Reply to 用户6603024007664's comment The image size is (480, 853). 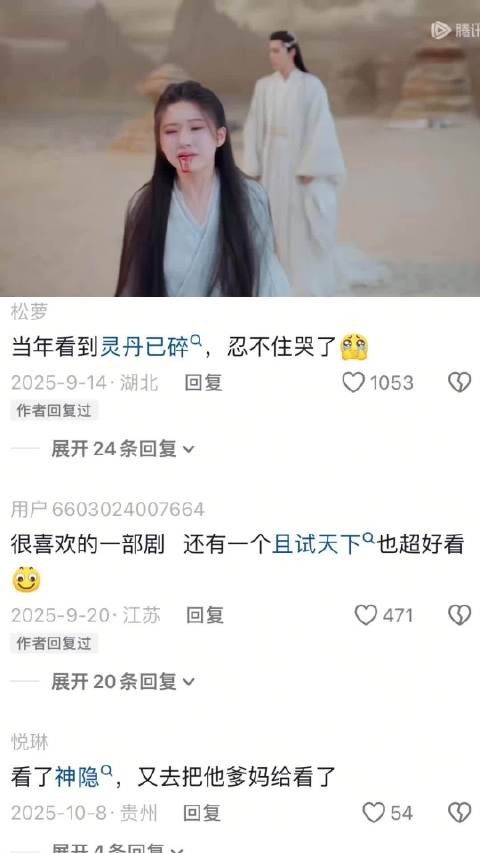(x=205, y=615)
